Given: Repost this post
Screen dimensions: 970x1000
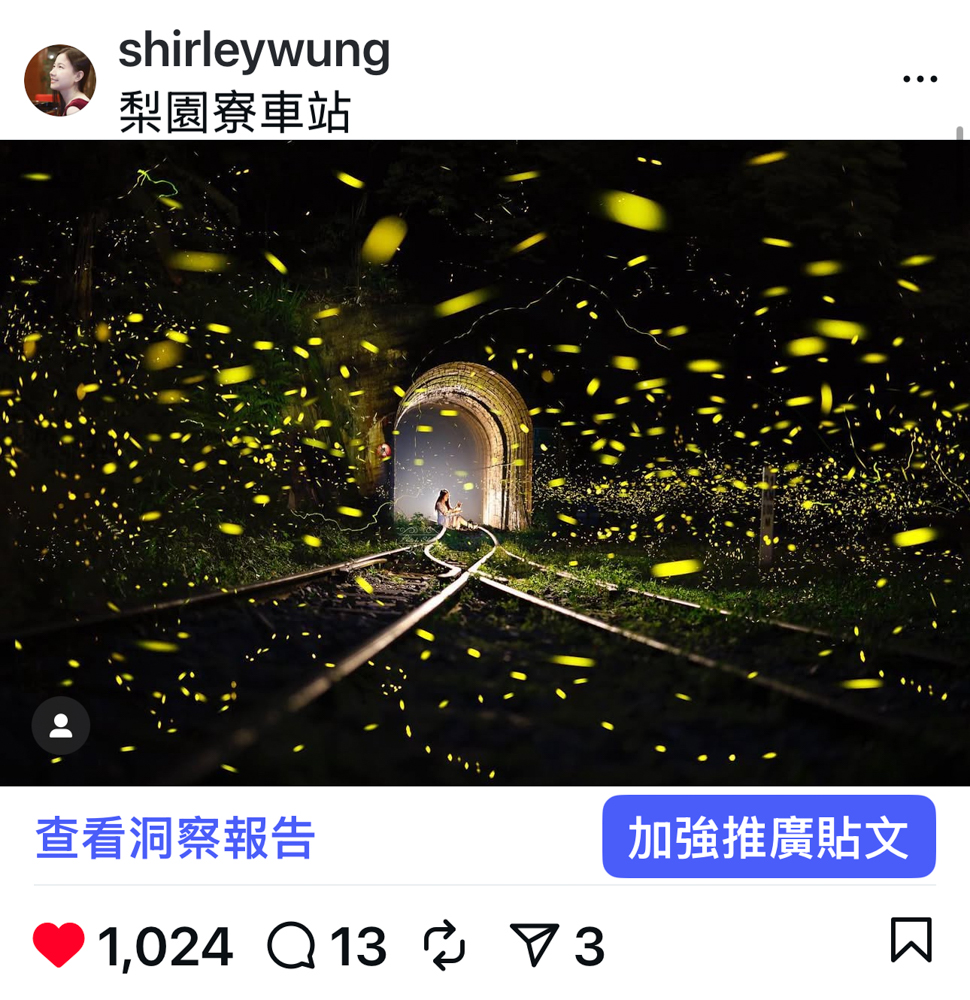Looking at the screenshot, I should 445,945.
